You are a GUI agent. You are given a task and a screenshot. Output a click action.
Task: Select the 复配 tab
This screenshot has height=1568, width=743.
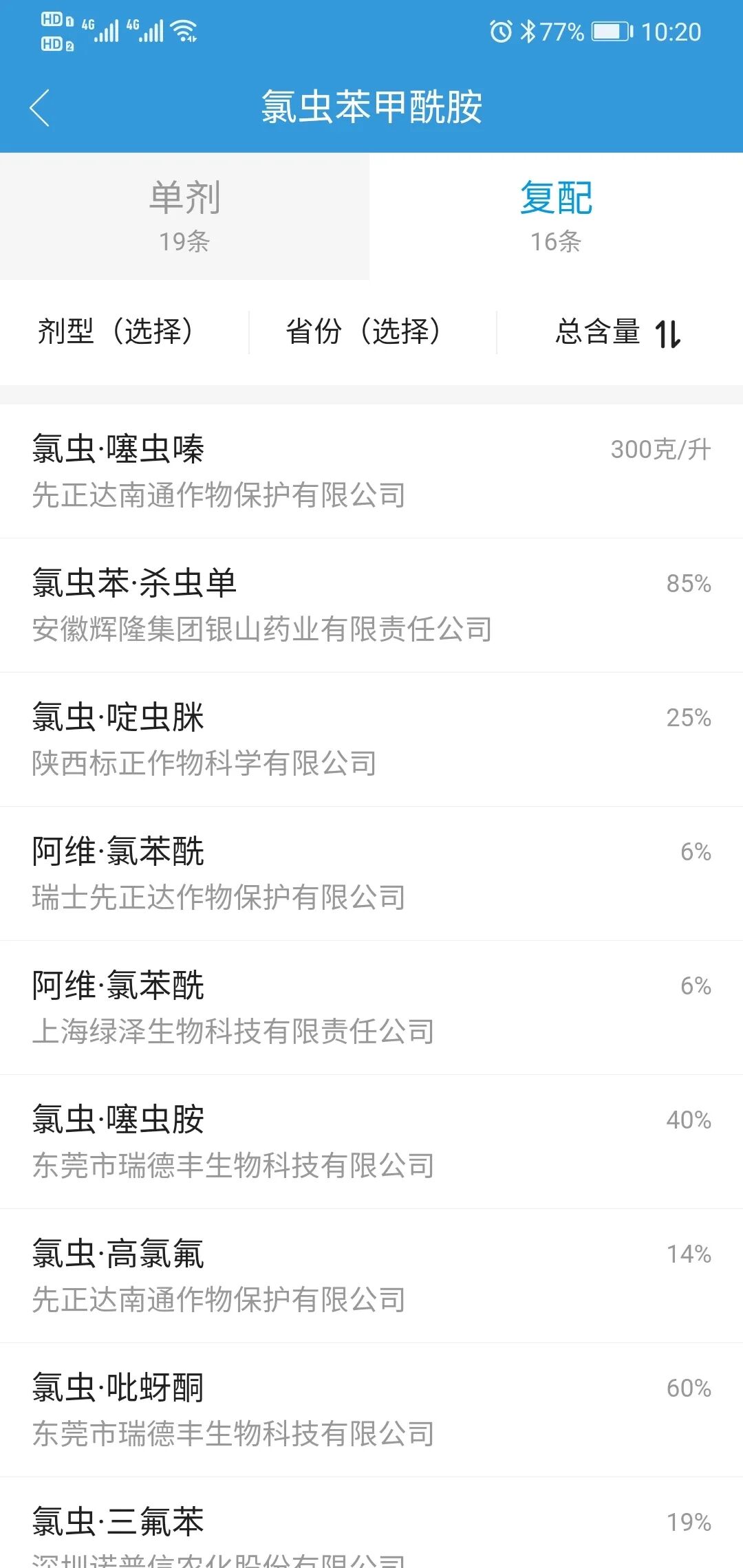556,216
